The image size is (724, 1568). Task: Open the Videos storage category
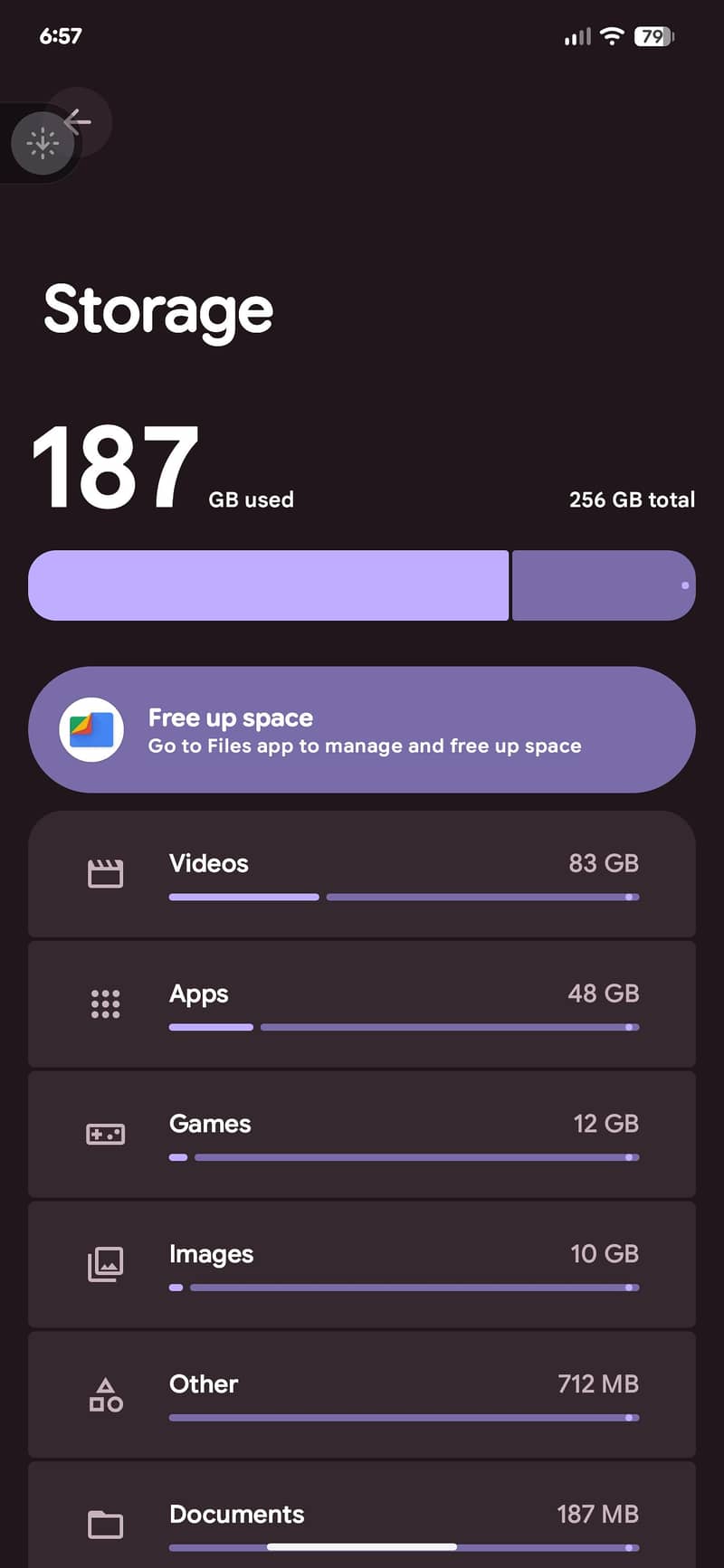362,874
